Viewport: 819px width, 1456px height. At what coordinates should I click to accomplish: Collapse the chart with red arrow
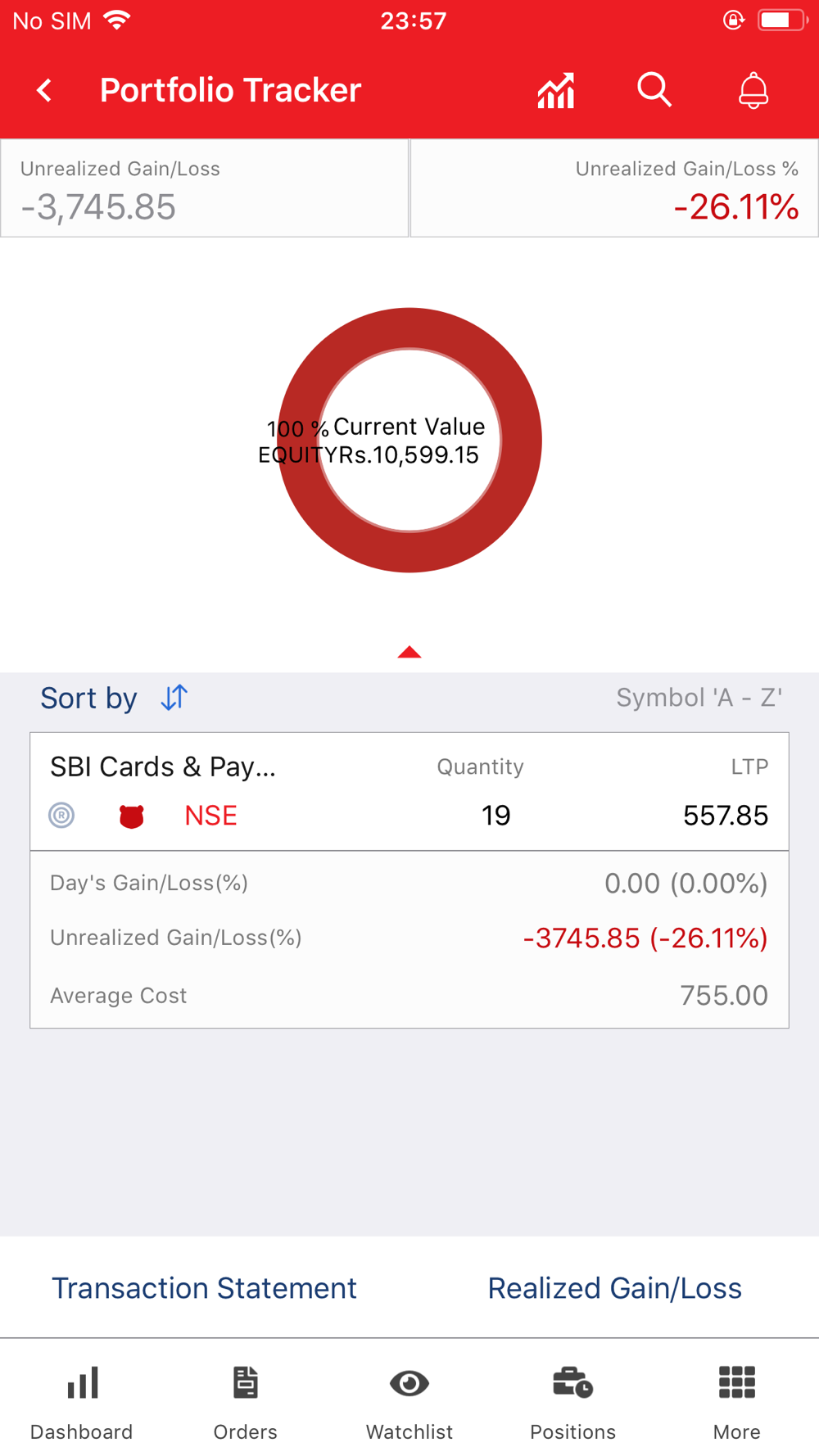click(409, 652)
